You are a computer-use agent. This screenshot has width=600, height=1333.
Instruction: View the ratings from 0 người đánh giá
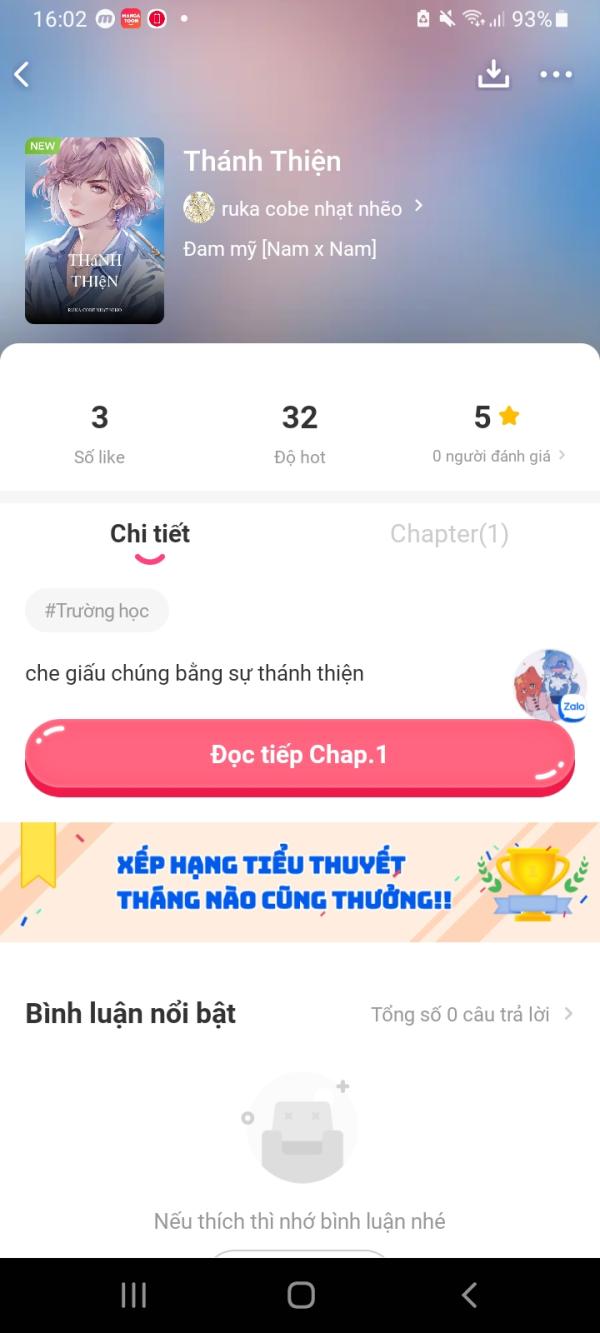pyautogui.click(x=499, y=456)
